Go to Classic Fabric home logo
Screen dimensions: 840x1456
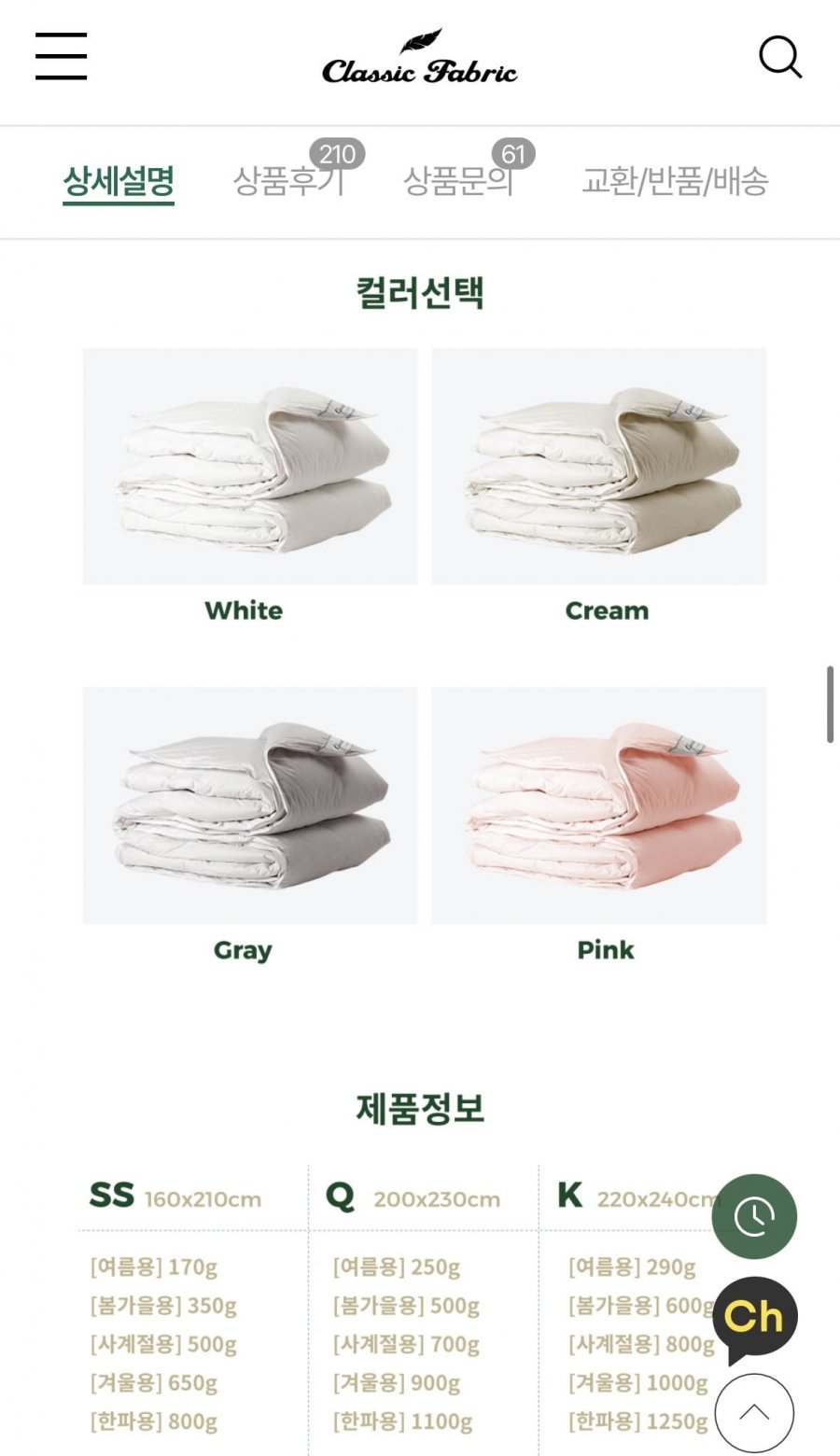[x=419, y=59]
